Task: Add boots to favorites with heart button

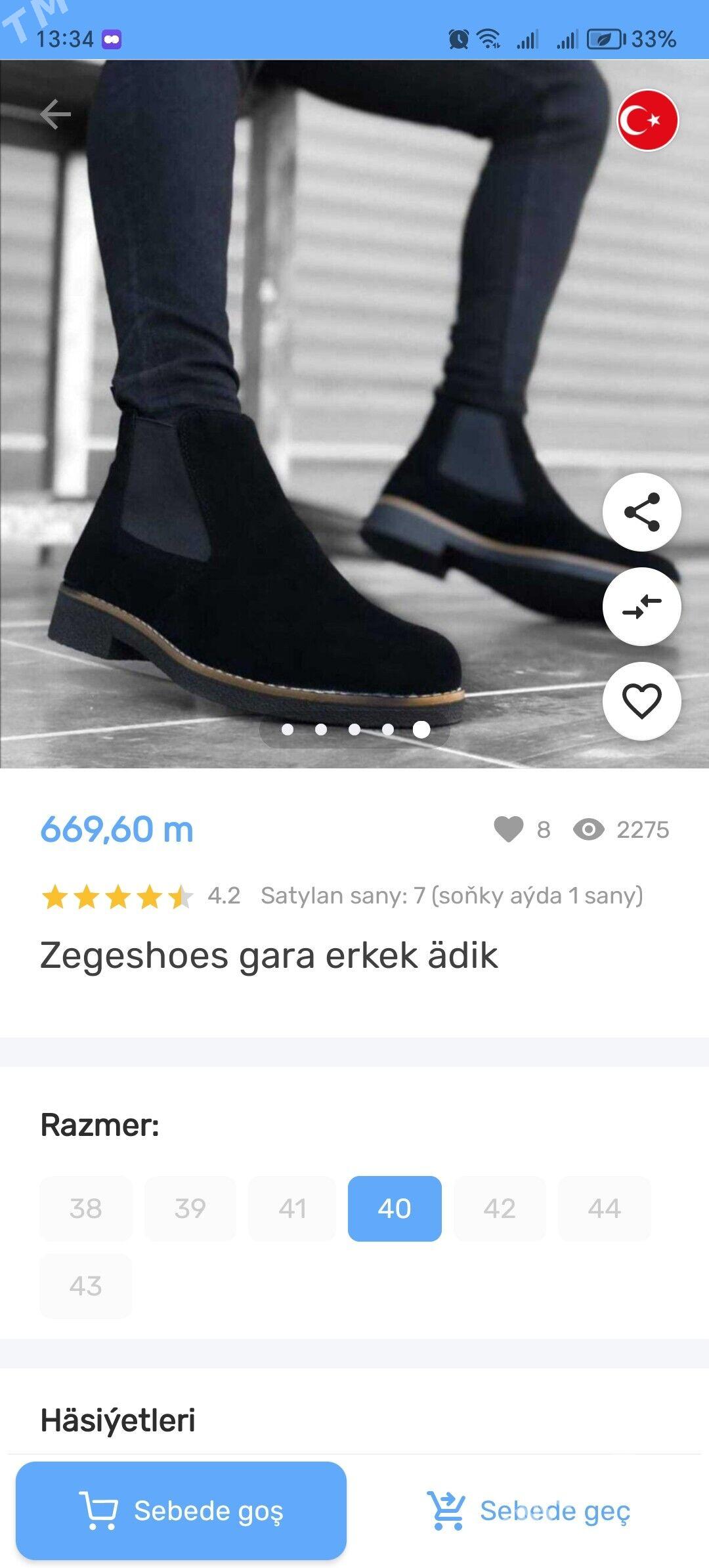Action: click(x=641, y=701)
